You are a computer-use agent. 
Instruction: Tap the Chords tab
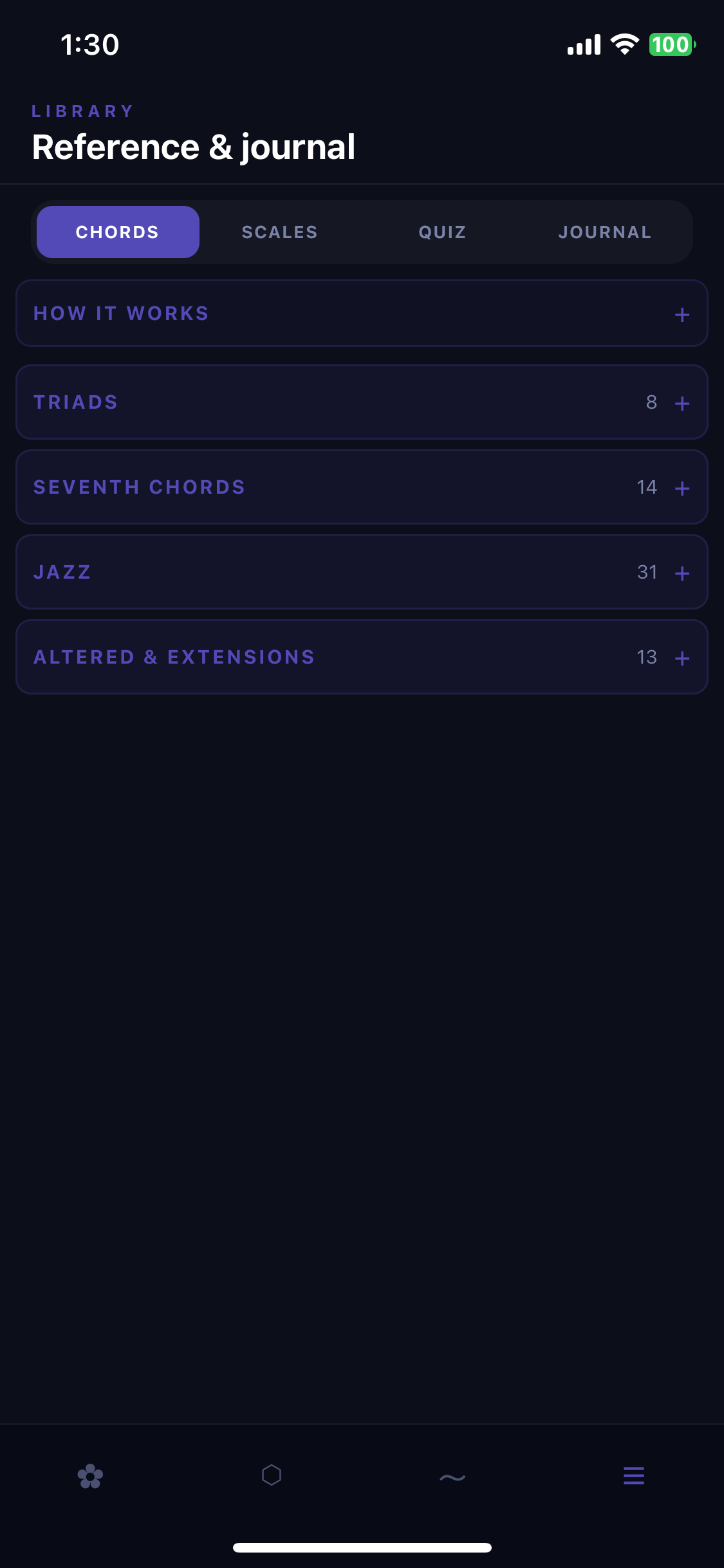[118, 232]
